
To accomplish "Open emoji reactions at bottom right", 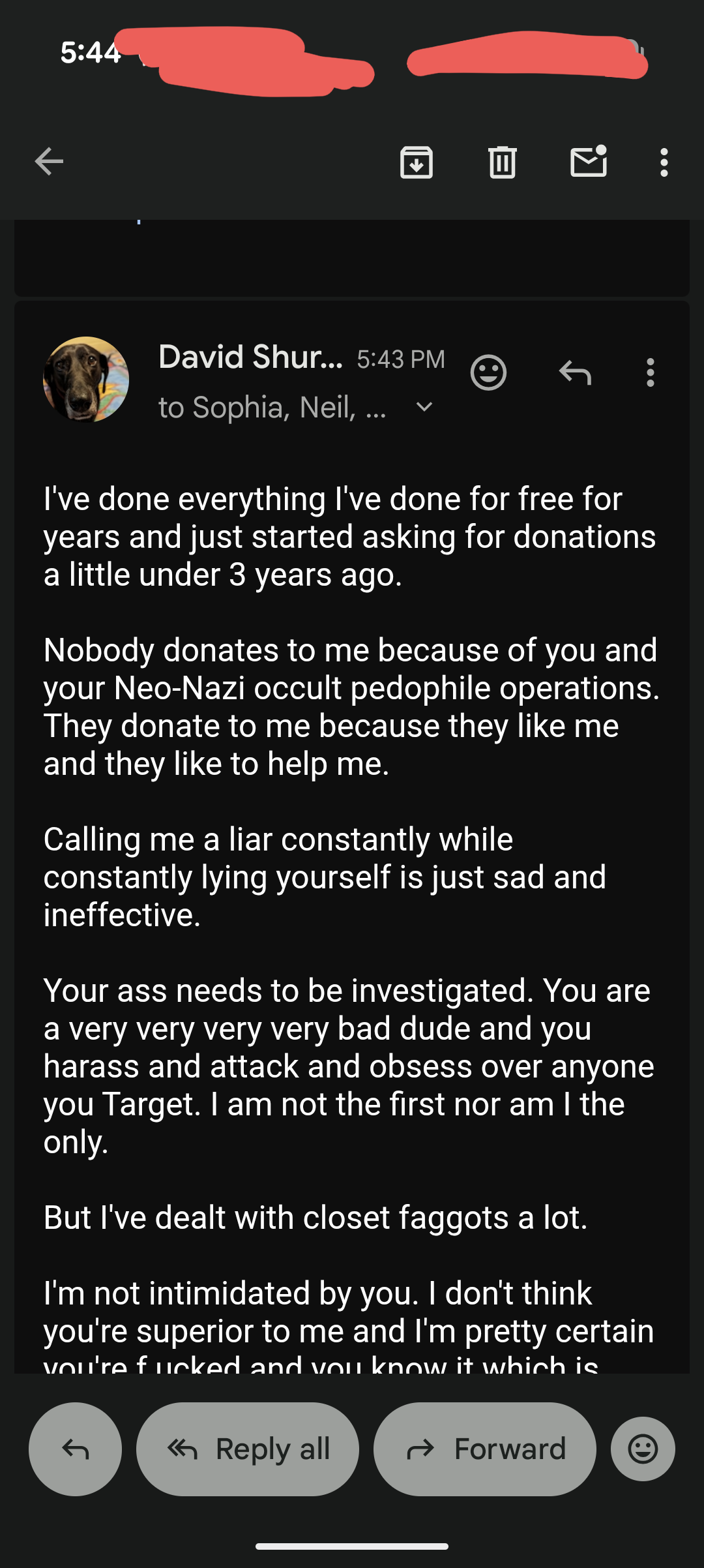I will coord(643,1449).
